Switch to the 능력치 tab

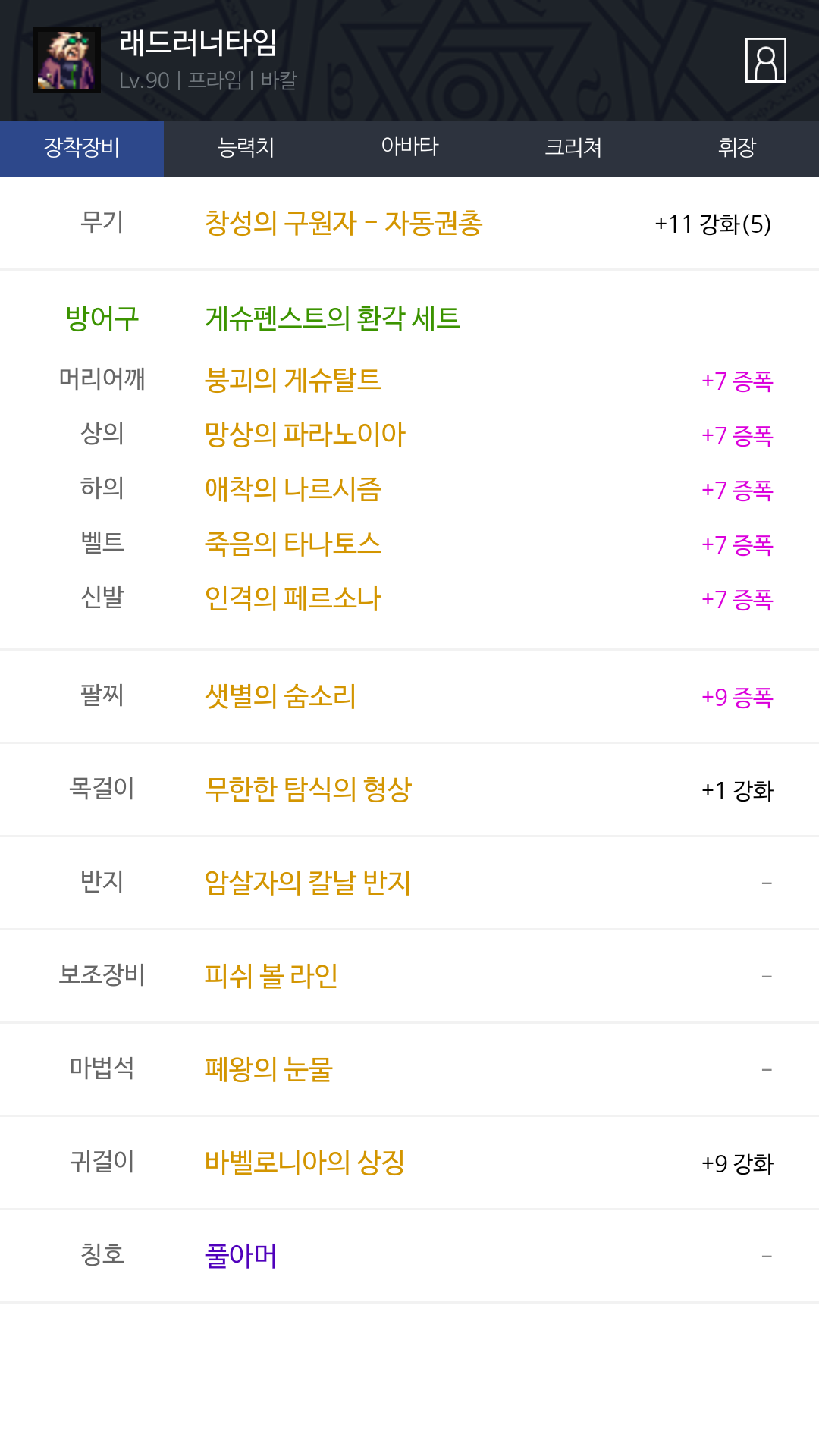coord(246,148)
